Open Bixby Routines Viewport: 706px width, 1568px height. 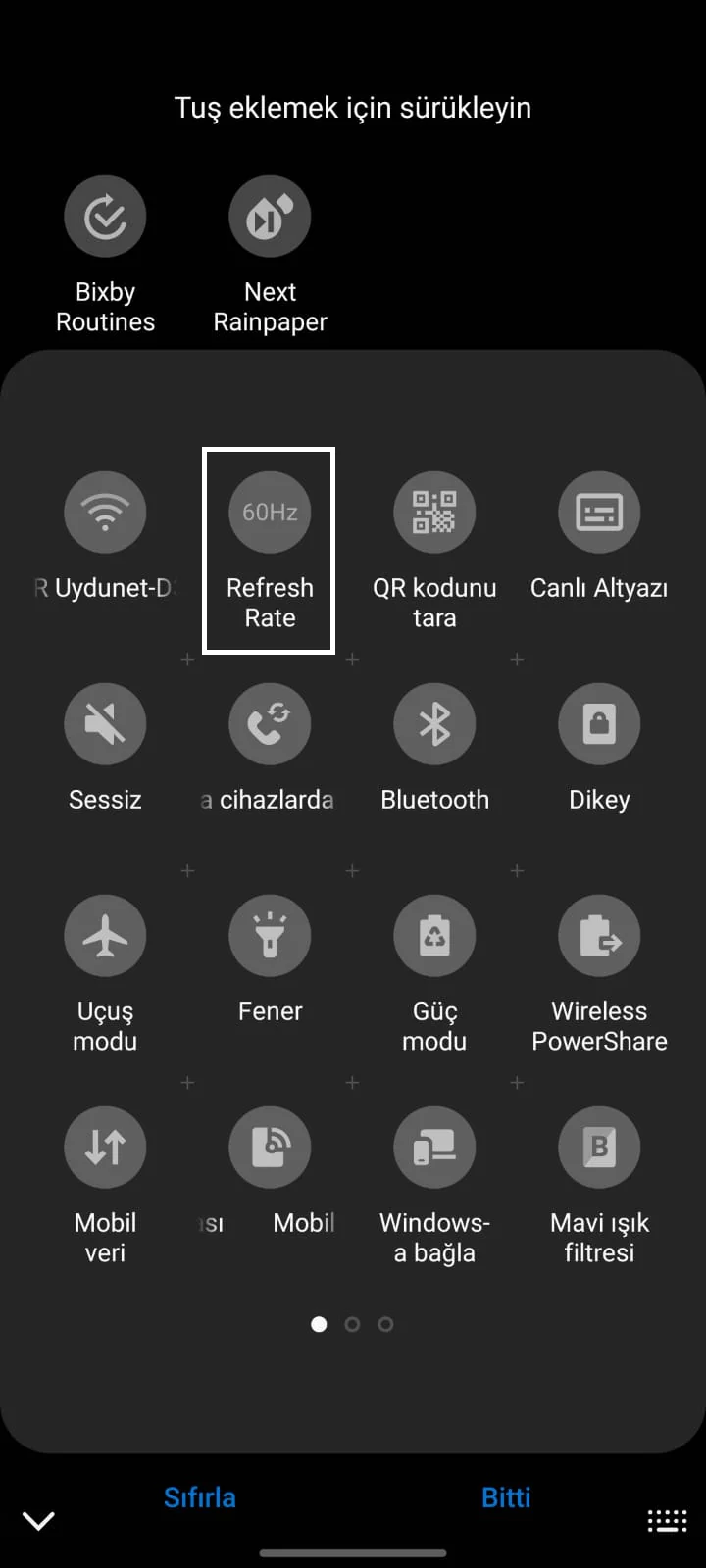[x=105, y=216]
